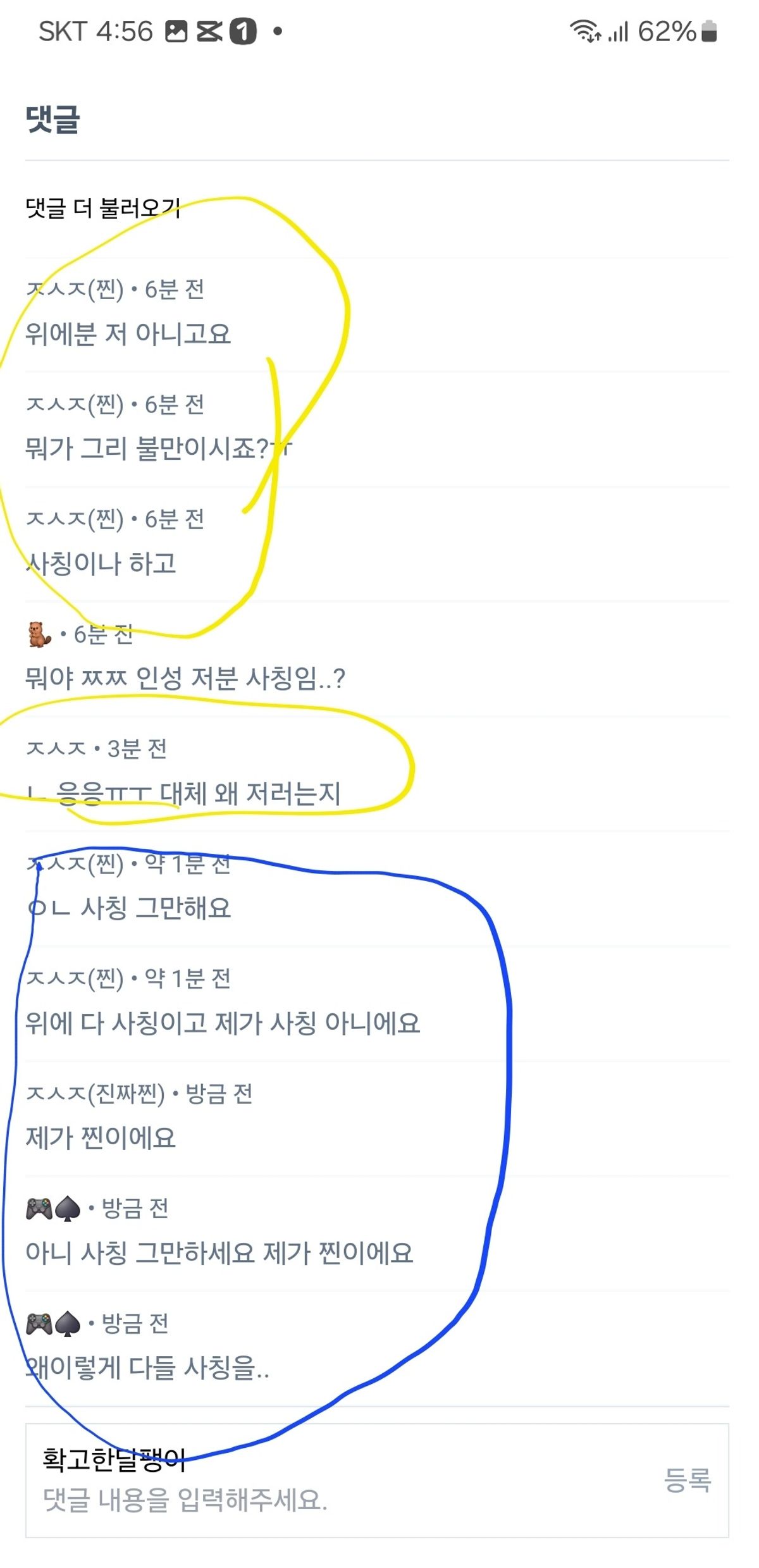Tap the 등록 button to submit the comment
Screen dimensions: 759x1568
tap(687, 1480)
